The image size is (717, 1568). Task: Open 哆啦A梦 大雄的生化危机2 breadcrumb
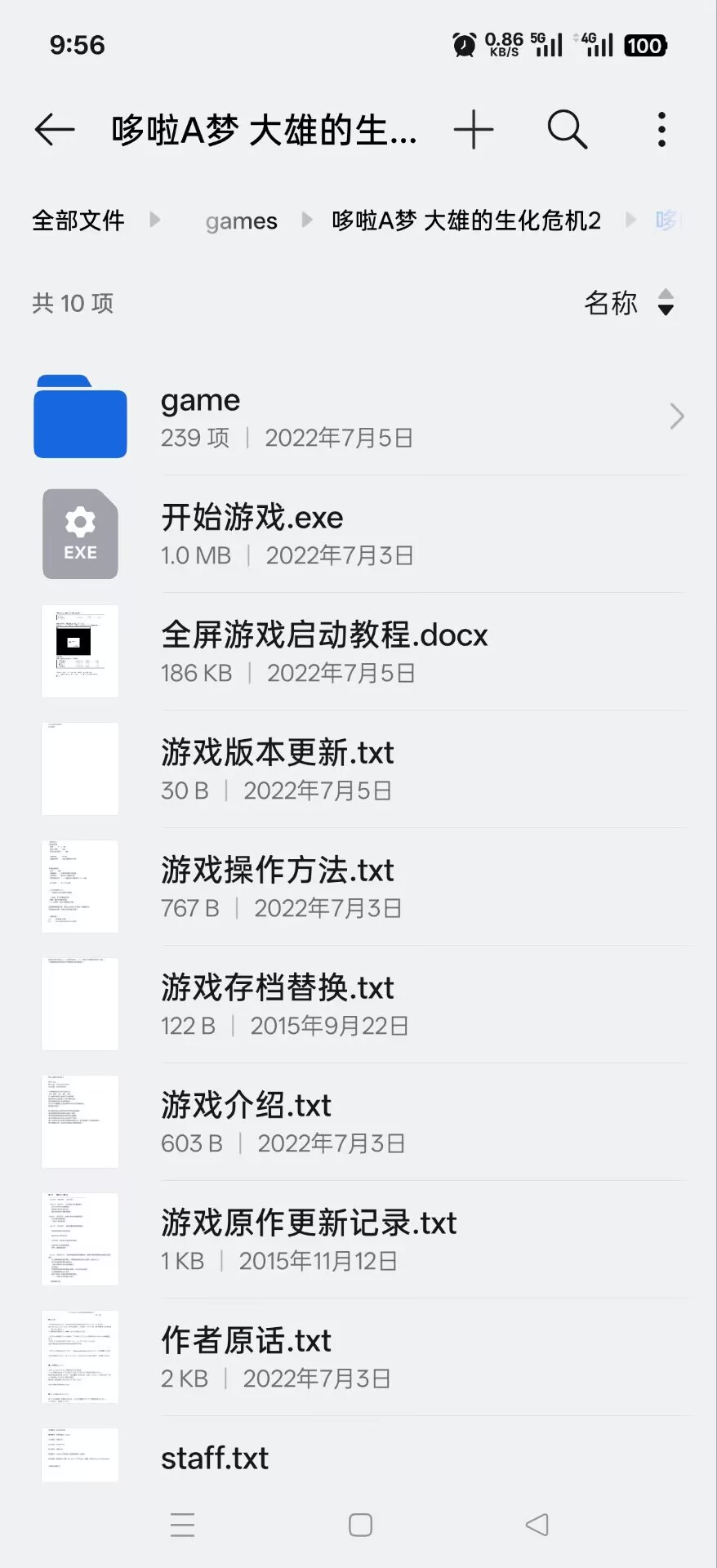465,220
